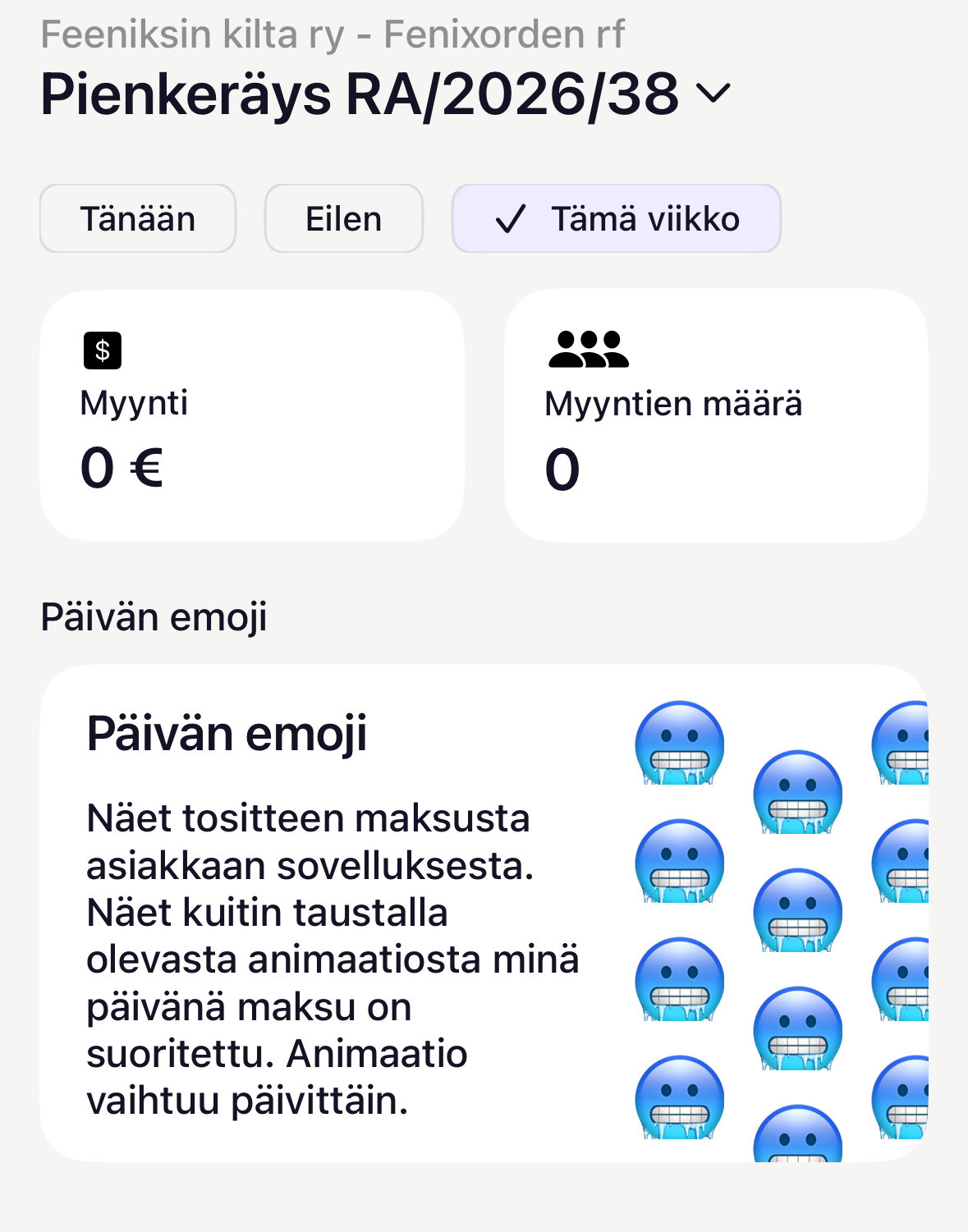
Task: Select the Tänään filter chip
Action: (138, 219)
